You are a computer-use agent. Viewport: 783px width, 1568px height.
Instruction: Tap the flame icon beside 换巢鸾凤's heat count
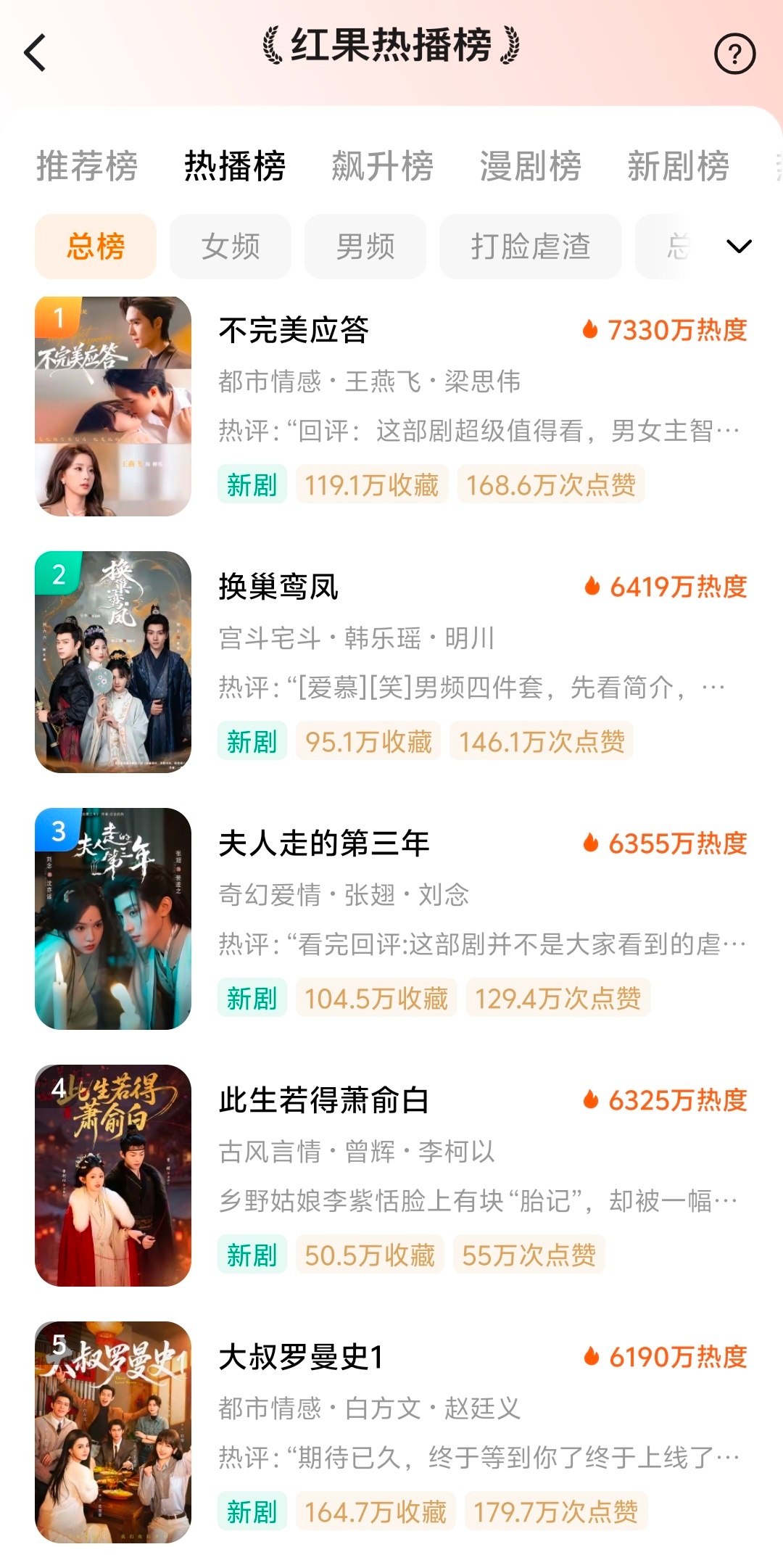click(594, 588)
